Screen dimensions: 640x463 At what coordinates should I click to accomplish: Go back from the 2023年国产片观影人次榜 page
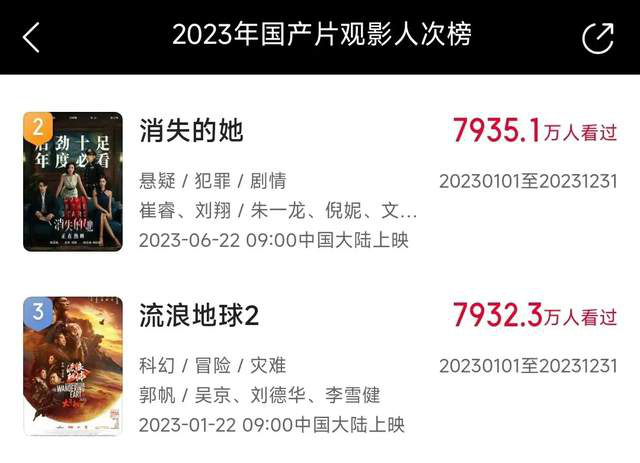point(32,37)
